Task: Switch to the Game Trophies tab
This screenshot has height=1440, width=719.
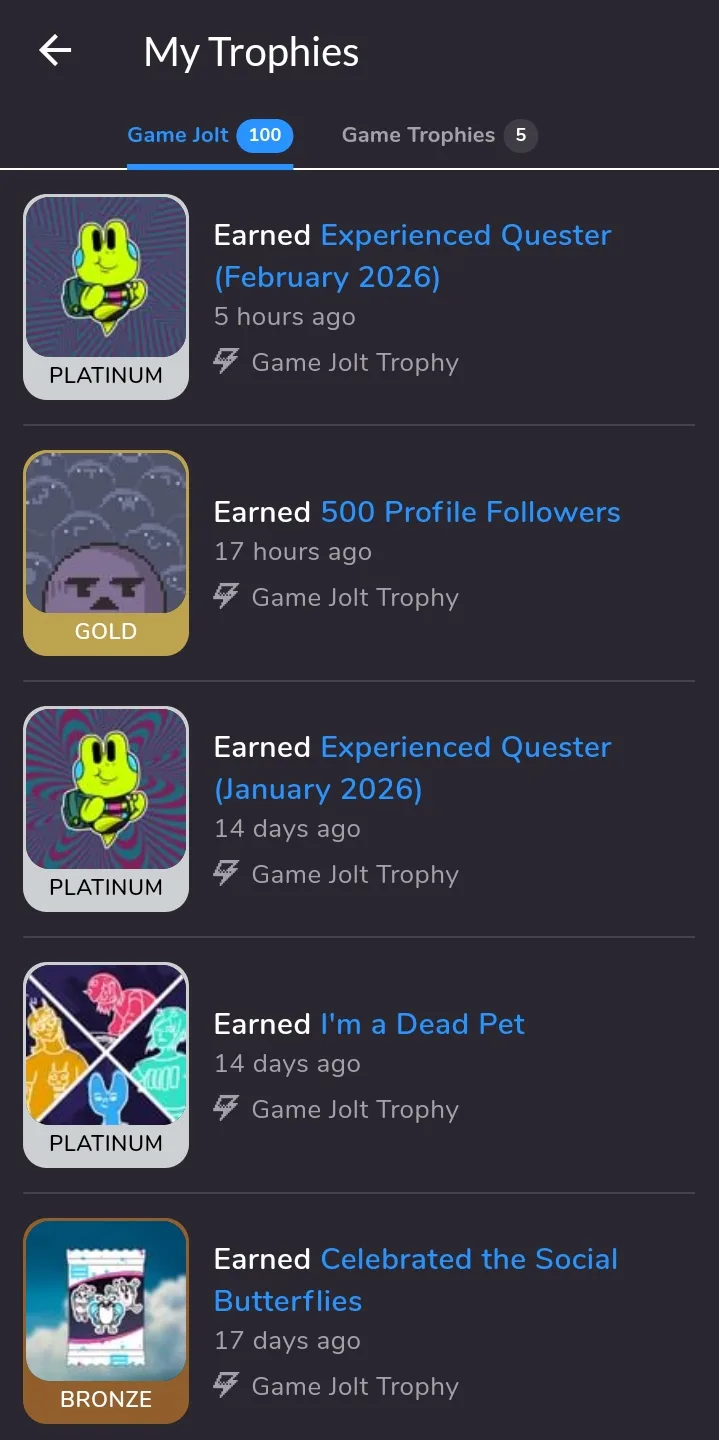Action: (438, 135)
